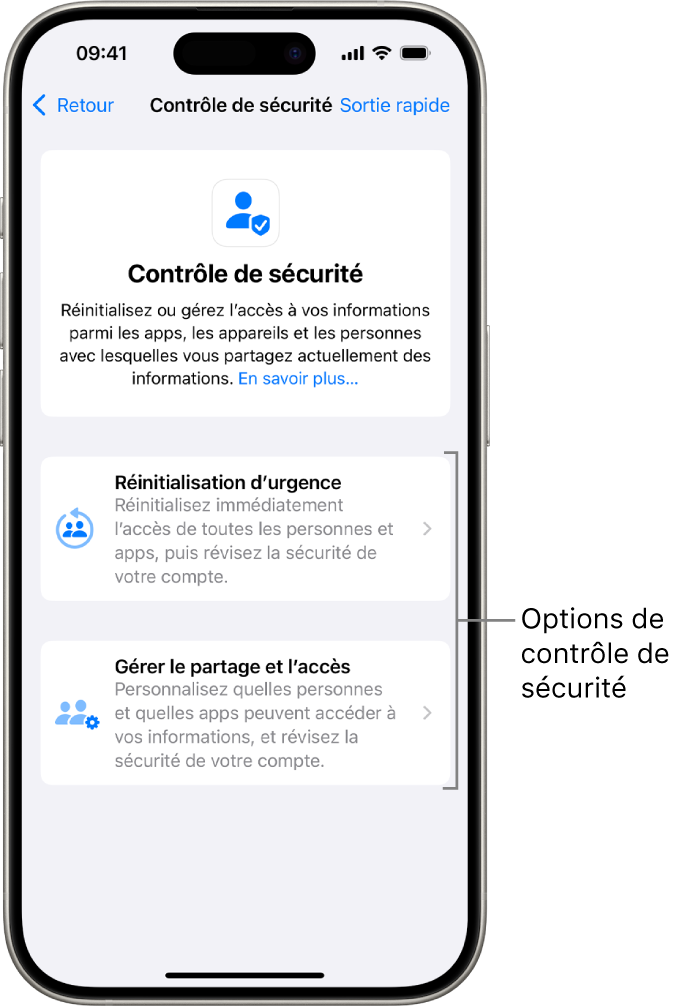This screenshot has height=1008, width=684.
Task: Go back with the Retour button
Action: click(x=73, y=105)
